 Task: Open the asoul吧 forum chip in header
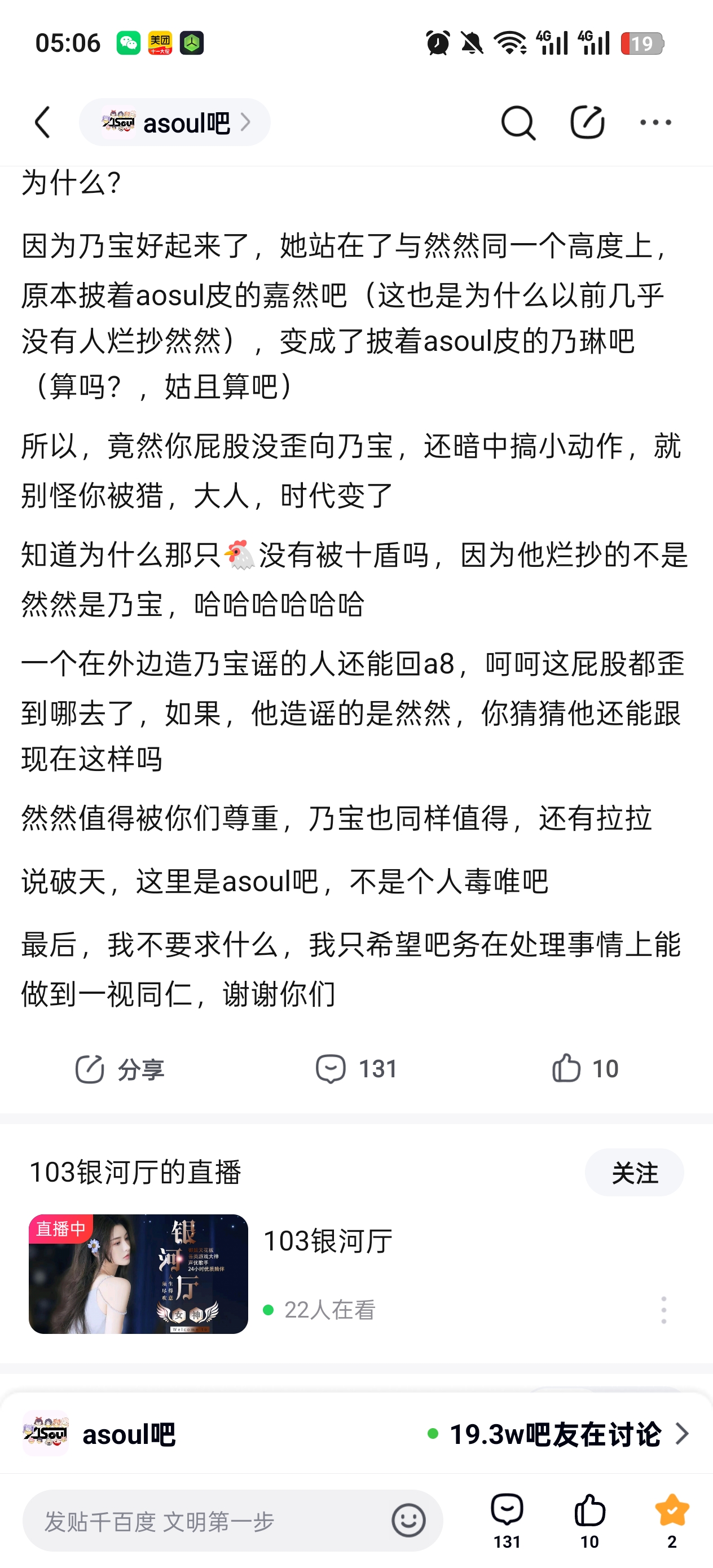click(x=175, y=123)
